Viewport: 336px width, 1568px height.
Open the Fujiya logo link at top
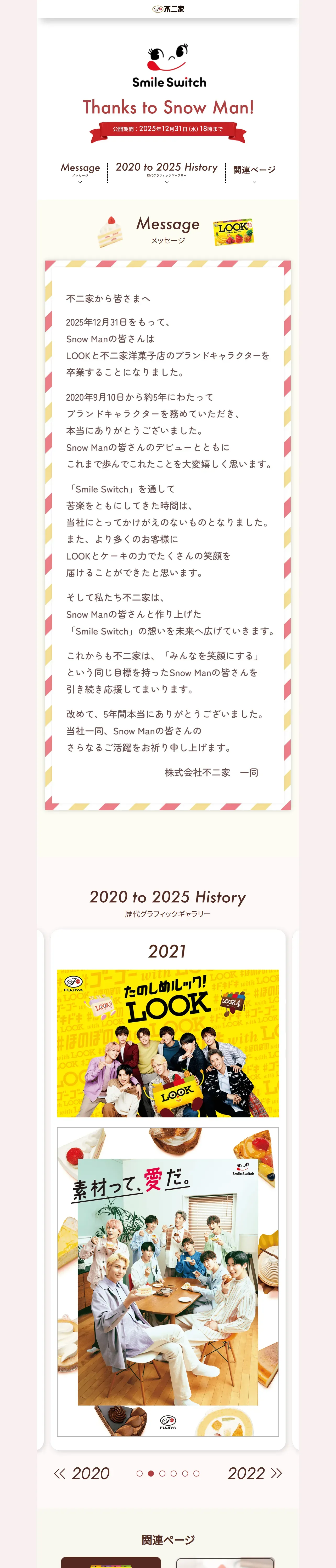pos(168,9)
